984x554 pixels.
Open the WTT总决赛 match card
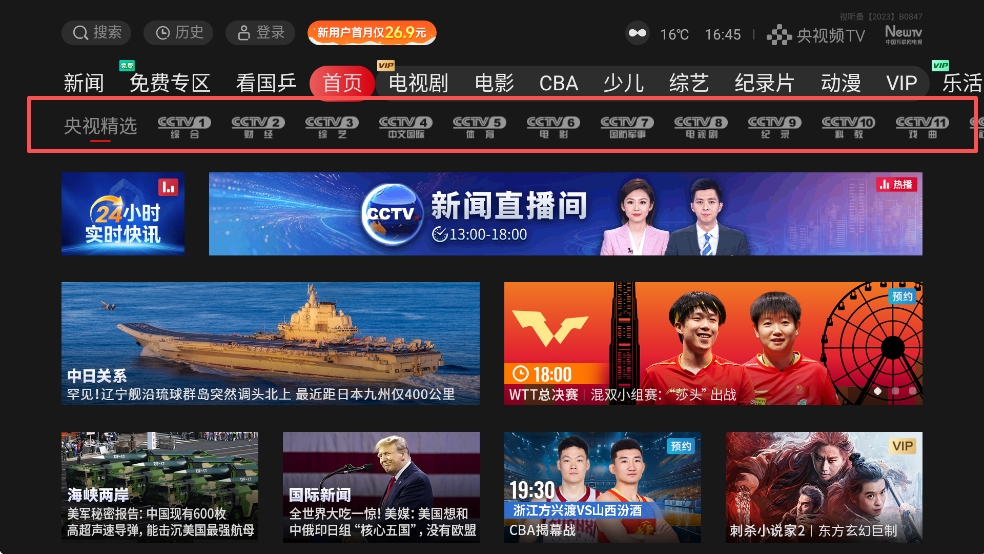tap(712, 343)
